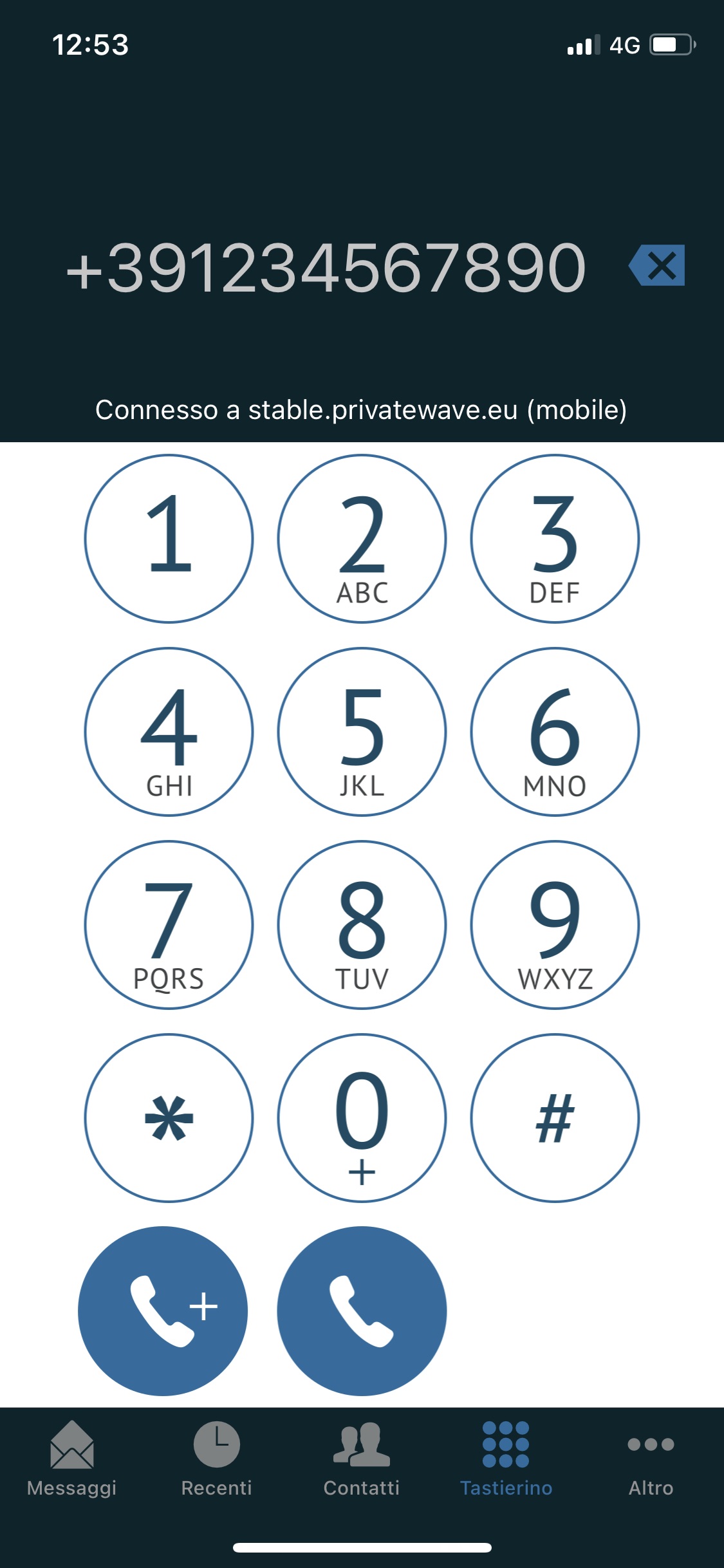Tap the 8 TUV key

pyautogui.click(x=362, y=925)
